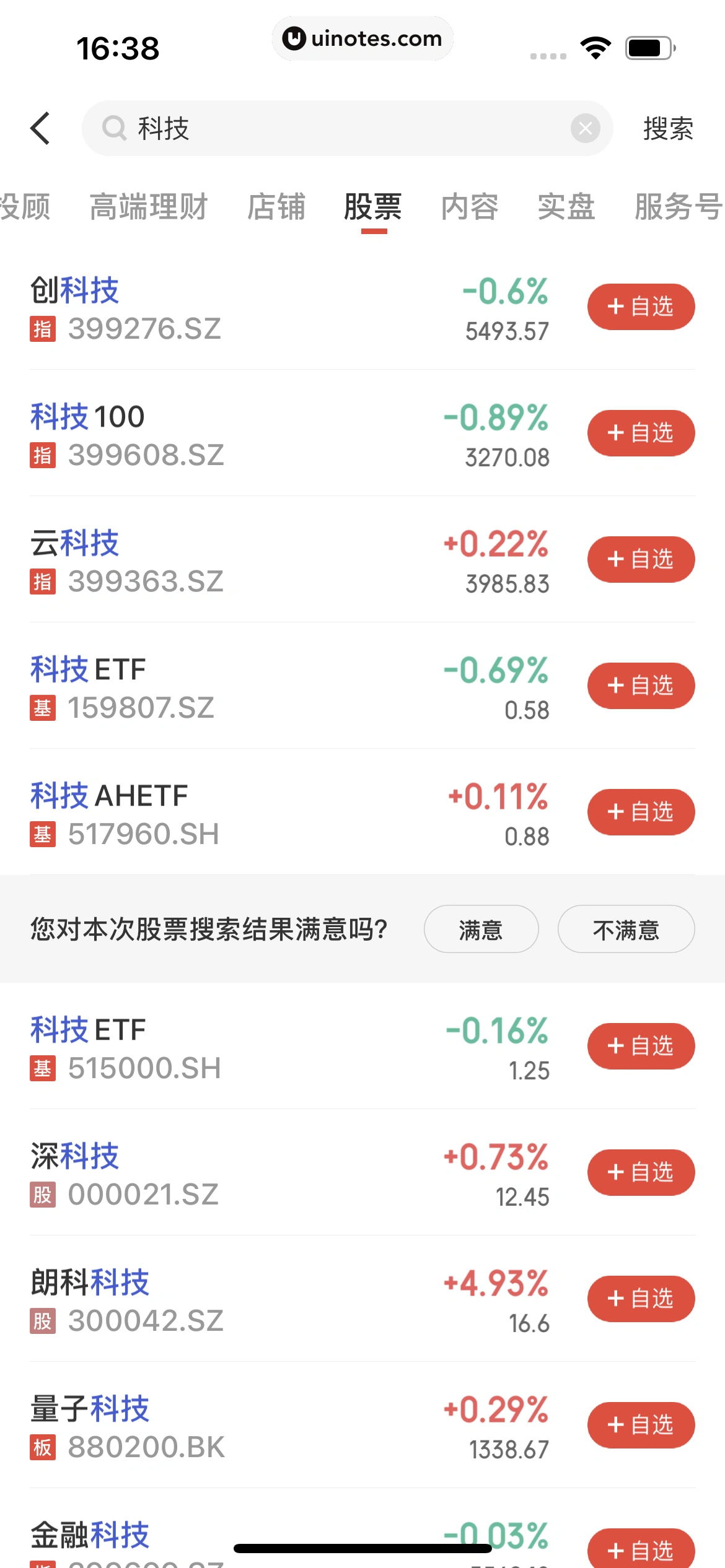Screen dimensions: 725x1568
Task: Add 创科技 399276.SZ to 自选
Action: coord(641,307)
